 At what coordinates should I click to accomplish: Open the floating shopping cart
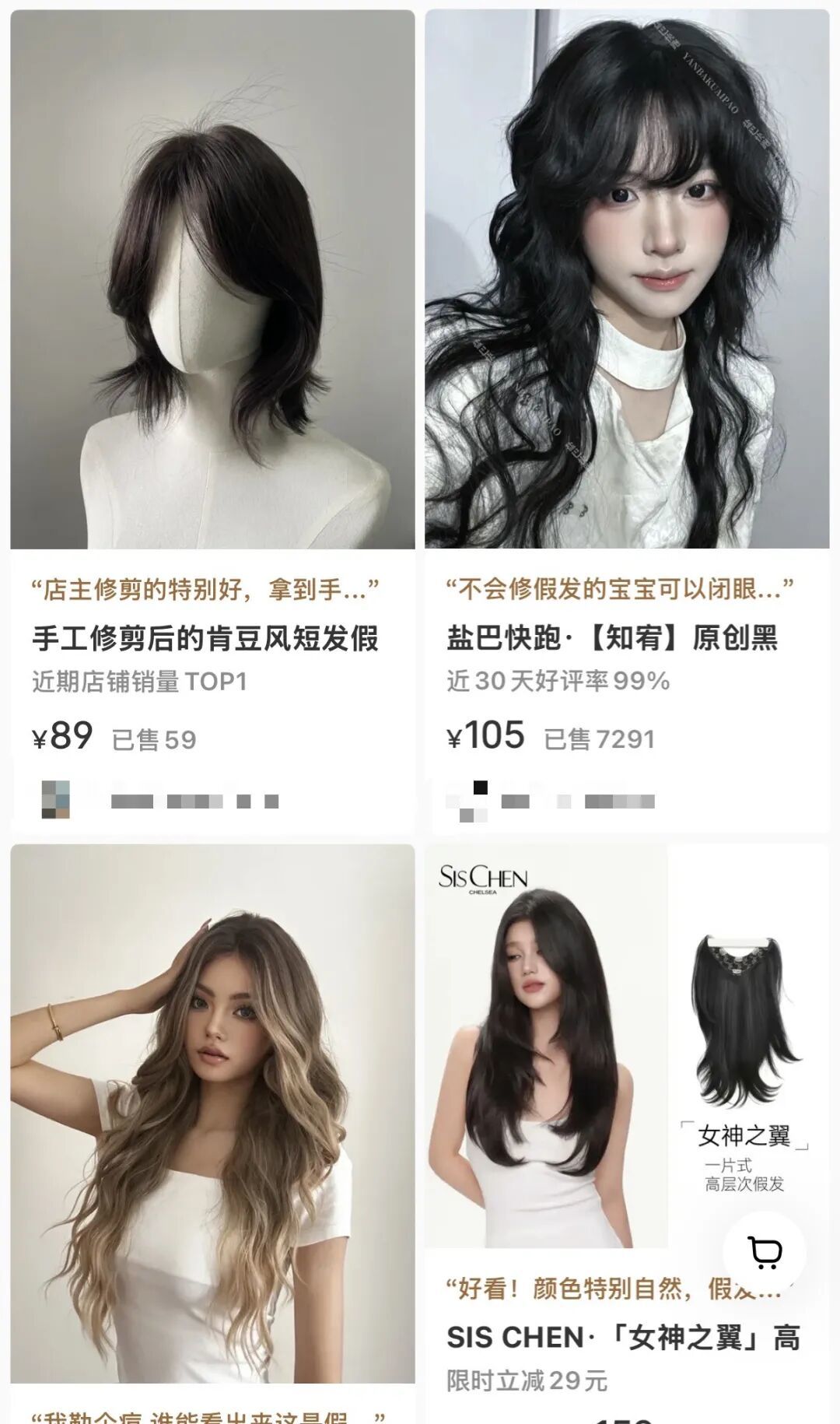pos(765,1251)
